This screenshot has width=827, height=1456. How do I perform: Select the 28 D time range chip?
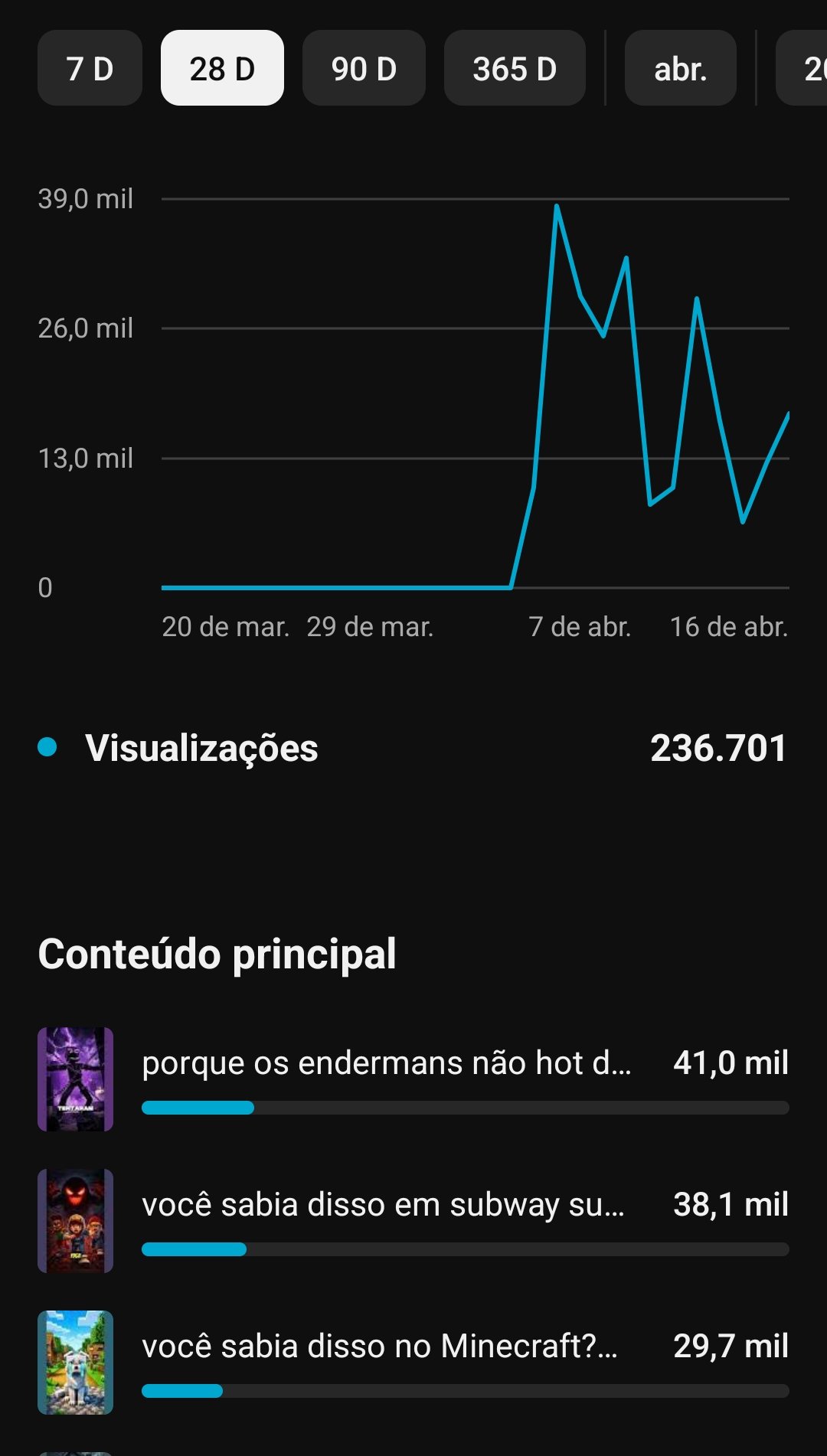pos(222,68)
